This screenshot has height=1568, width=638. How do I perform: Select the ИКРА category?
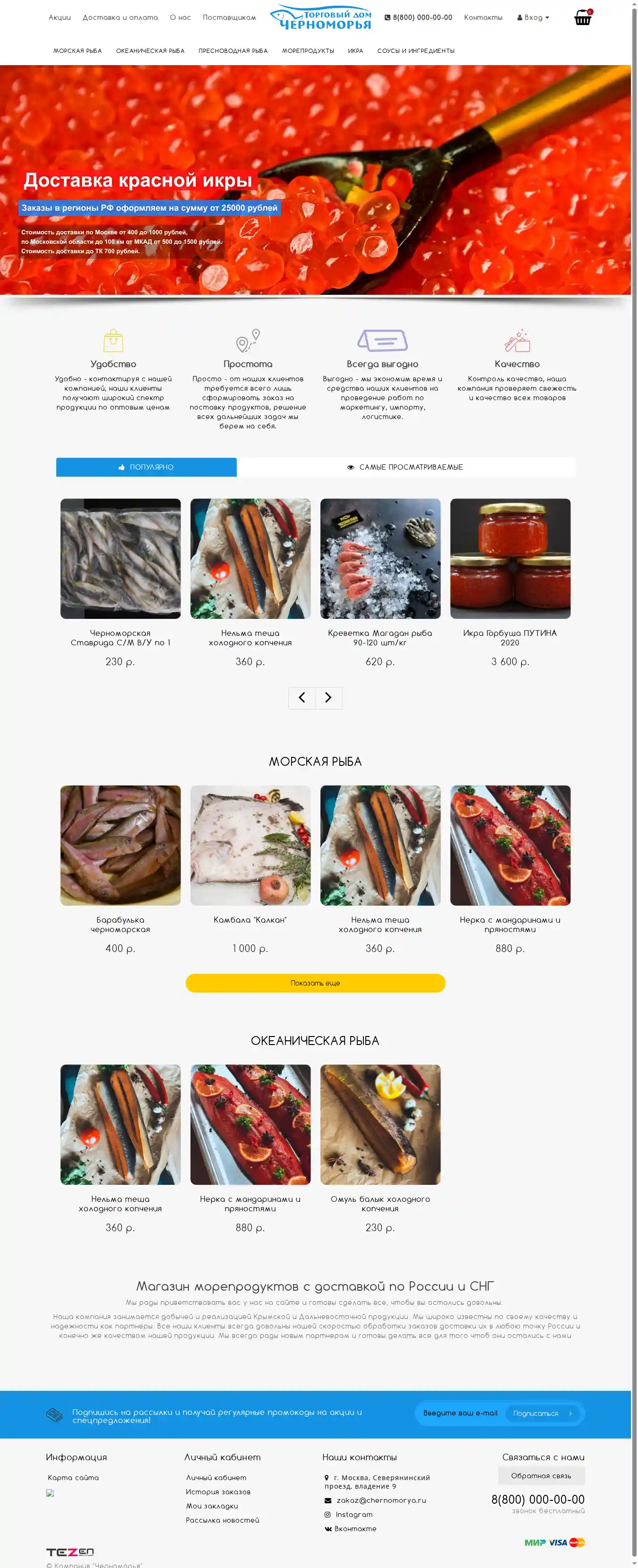(355, 51)
